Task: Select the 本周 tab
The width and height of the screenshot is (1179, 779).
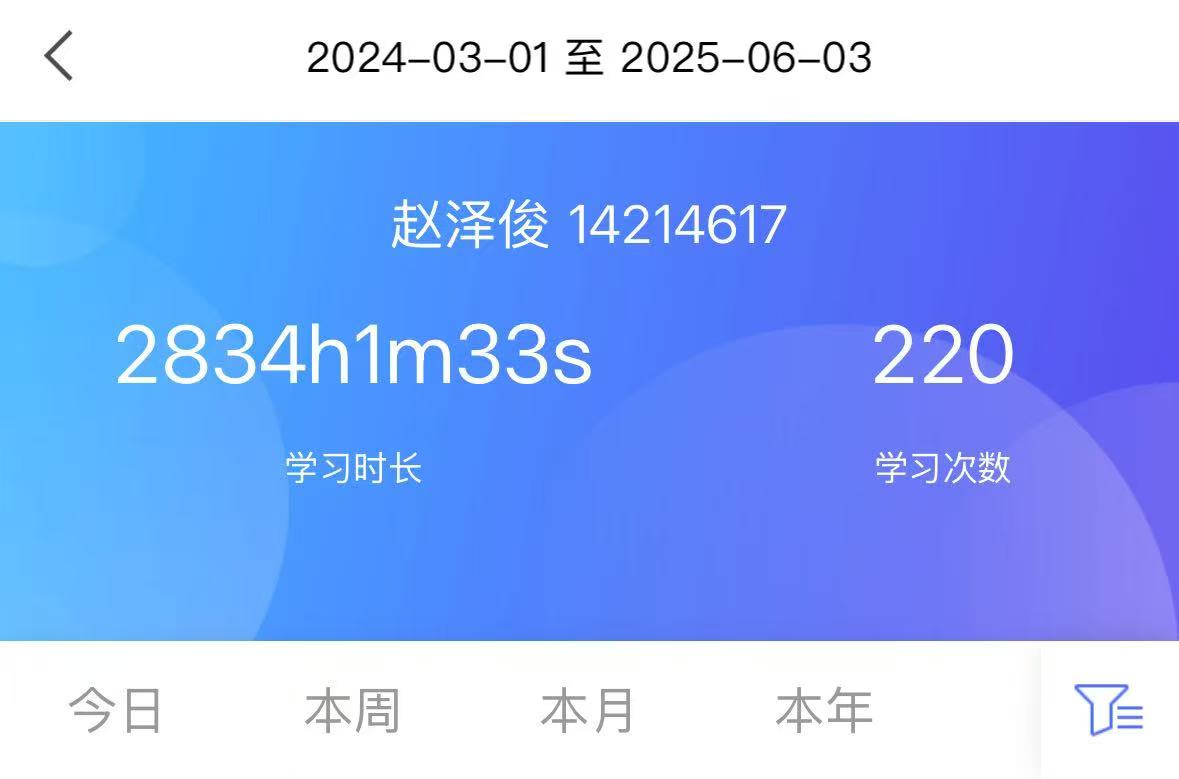Action: (352, 711)
